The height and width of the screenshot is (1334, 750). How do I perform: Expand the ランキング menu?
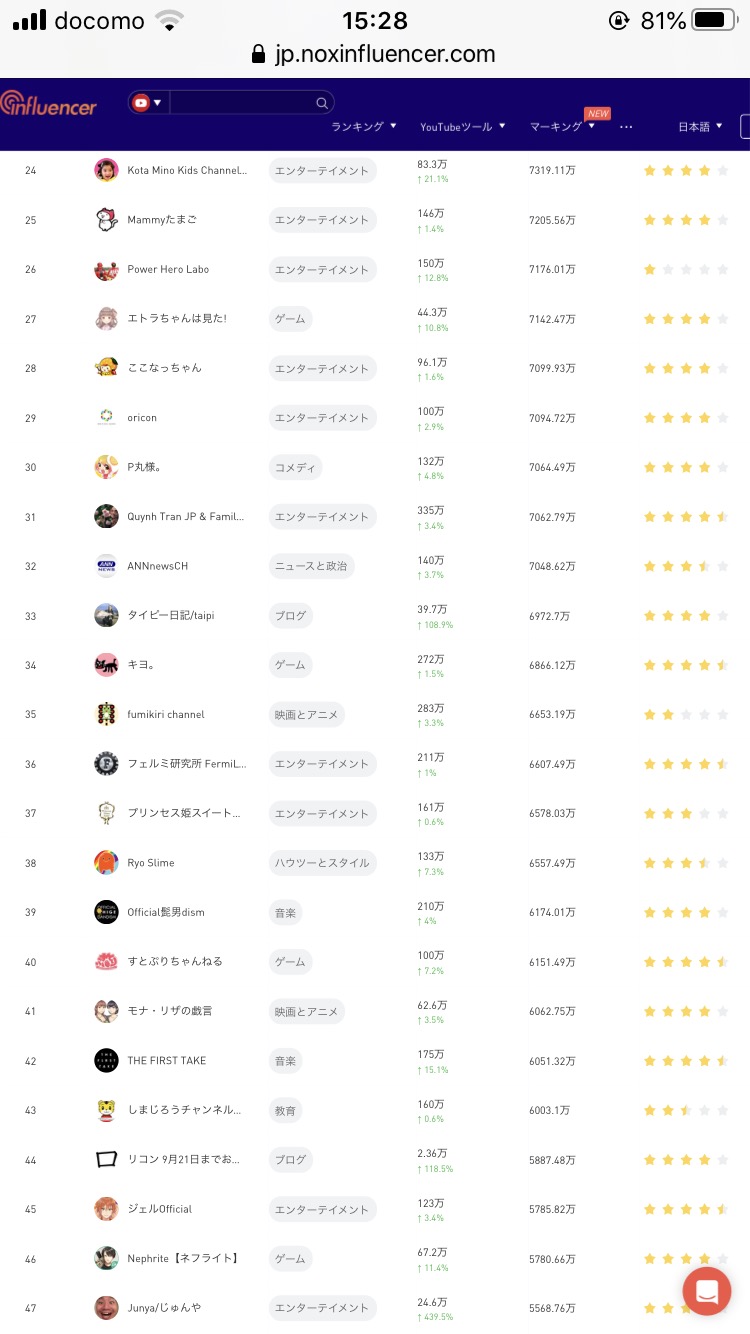(x=364, y=127)
